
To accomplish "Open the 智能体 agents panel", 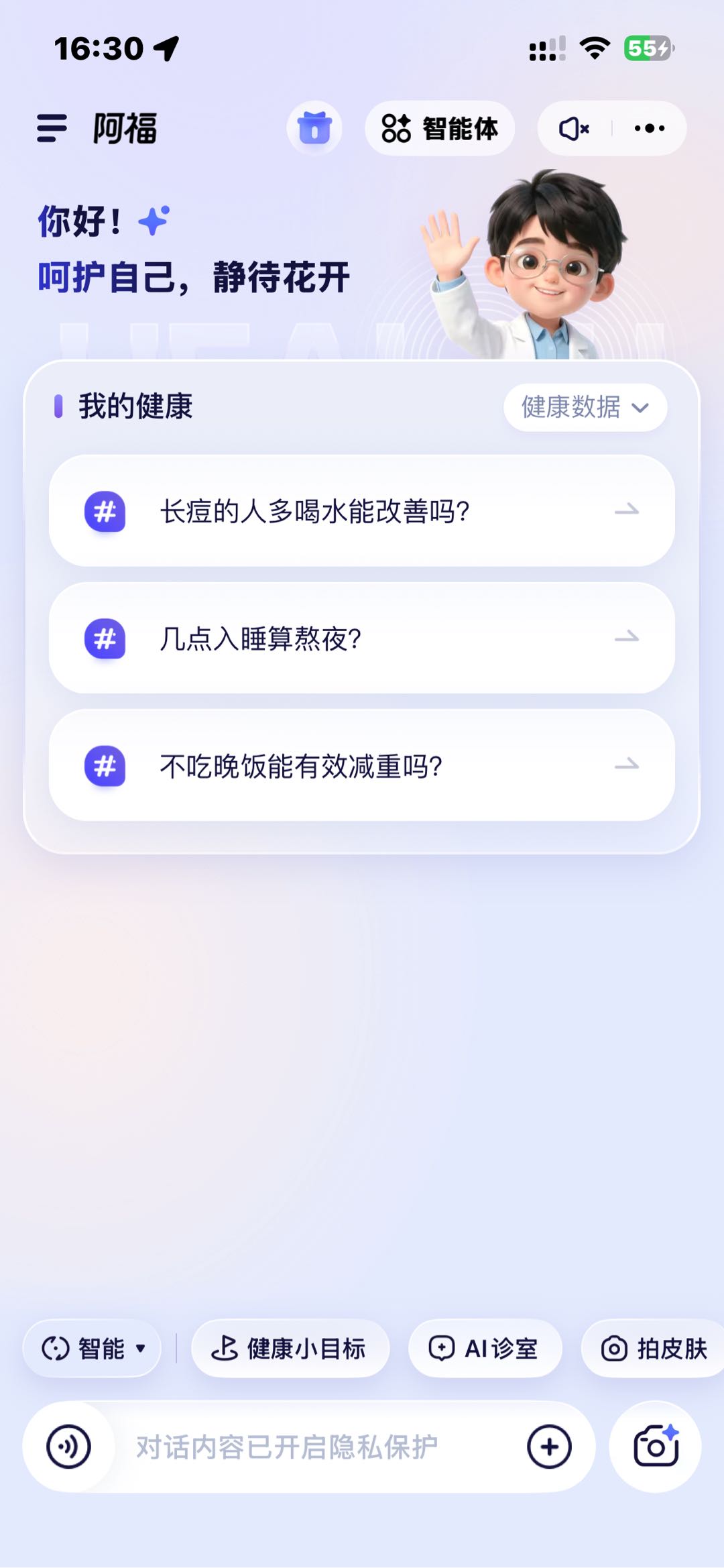I will pyautogui.click(x=442, y=128).
